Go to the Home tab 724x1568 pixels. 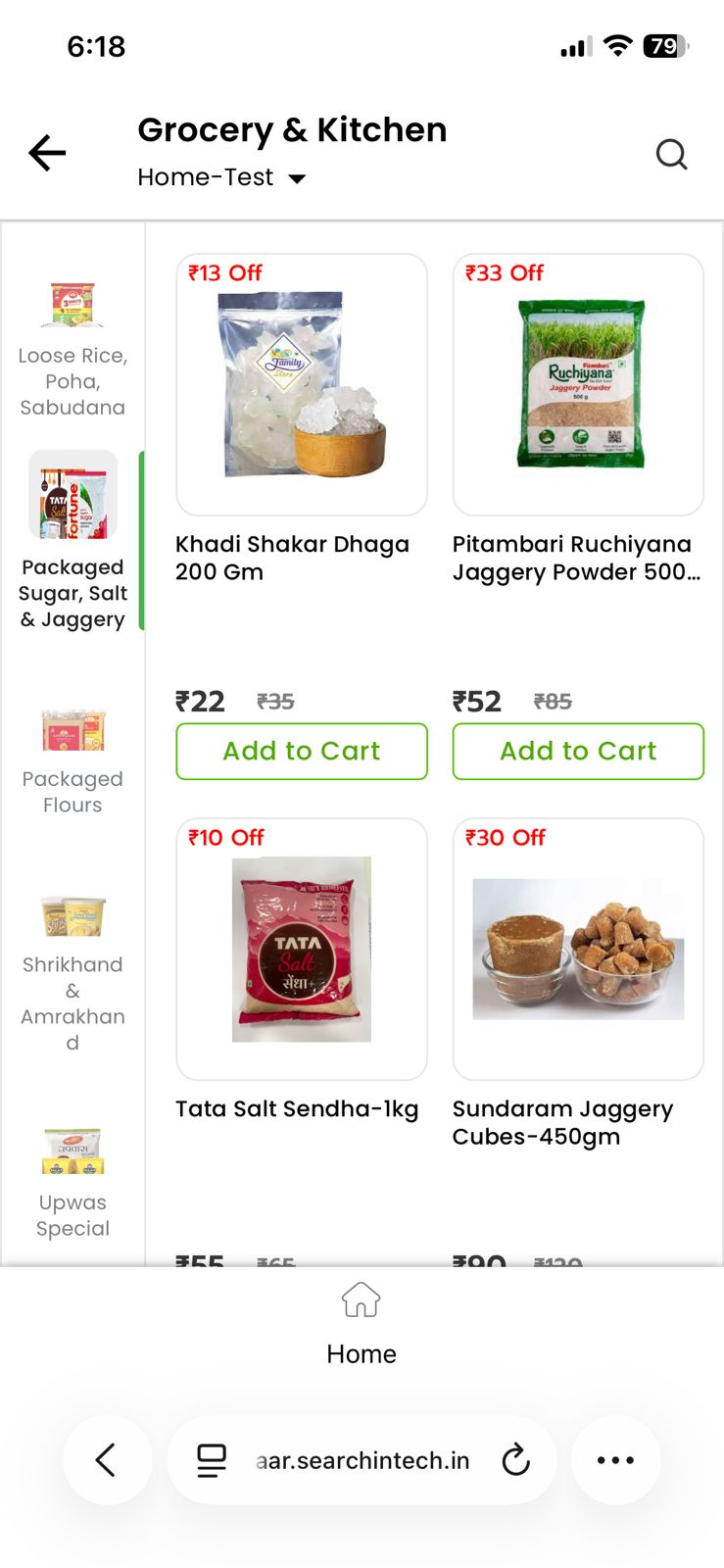(x=362, y=1323)
